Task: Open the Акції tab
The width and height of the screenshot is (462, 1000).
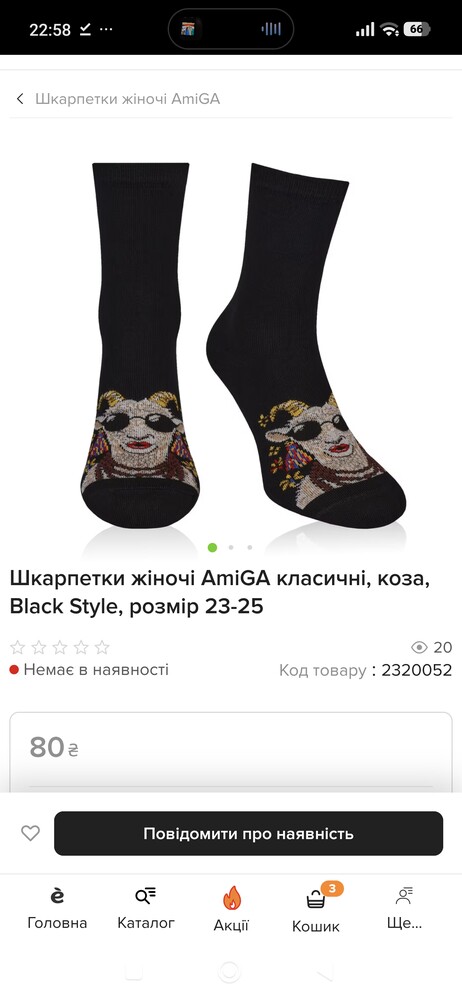Action: click(x=231, y=909)
